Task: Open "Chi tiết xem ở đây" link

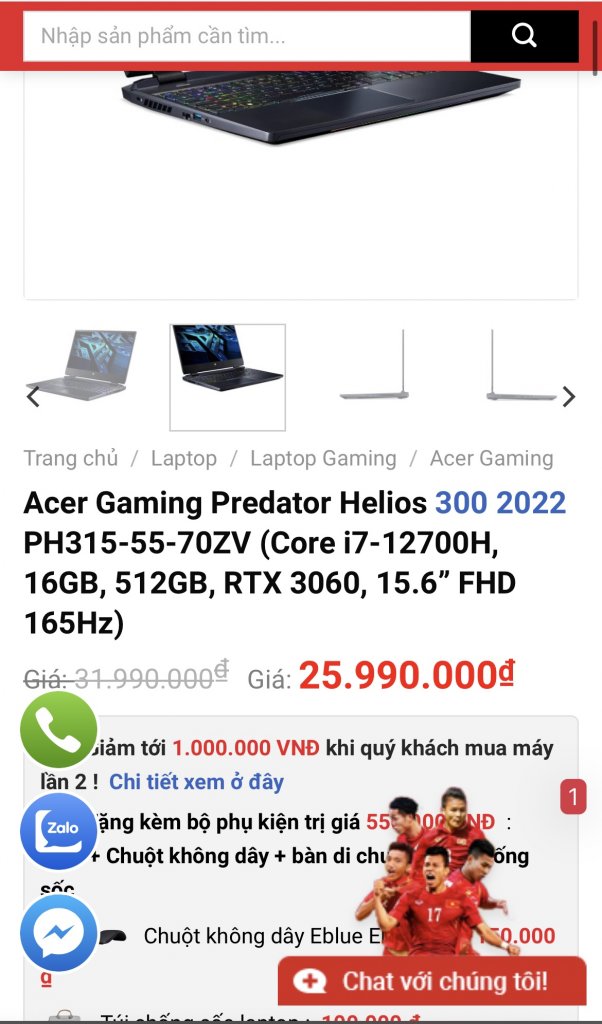Action: pyautogui.click(x=196, y=782)
